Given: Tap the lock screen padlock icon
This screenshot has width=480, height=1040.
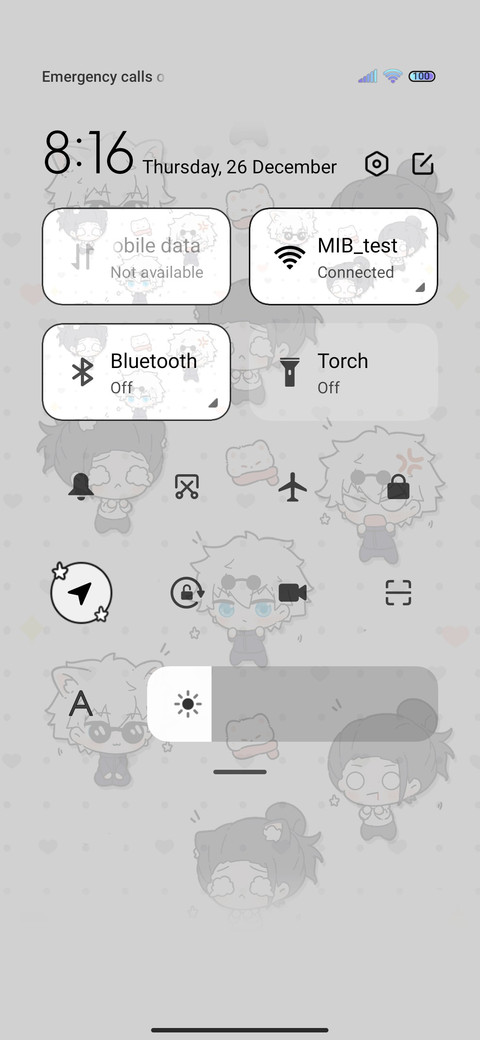Looking at the screenshot, I should 398,487.
